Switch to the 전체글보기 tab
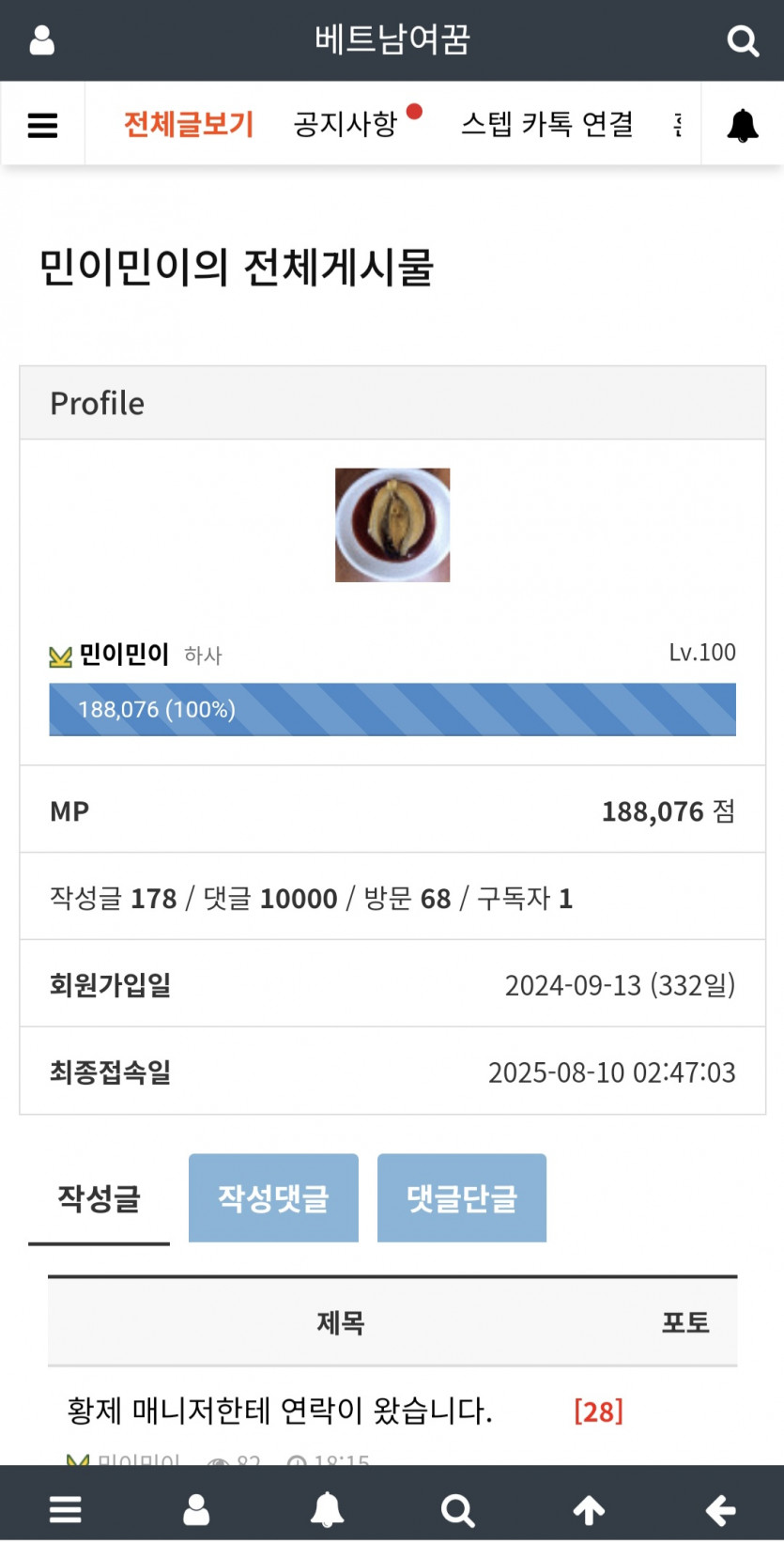This screenshot has width=784, height=1542. click(189, 124)
